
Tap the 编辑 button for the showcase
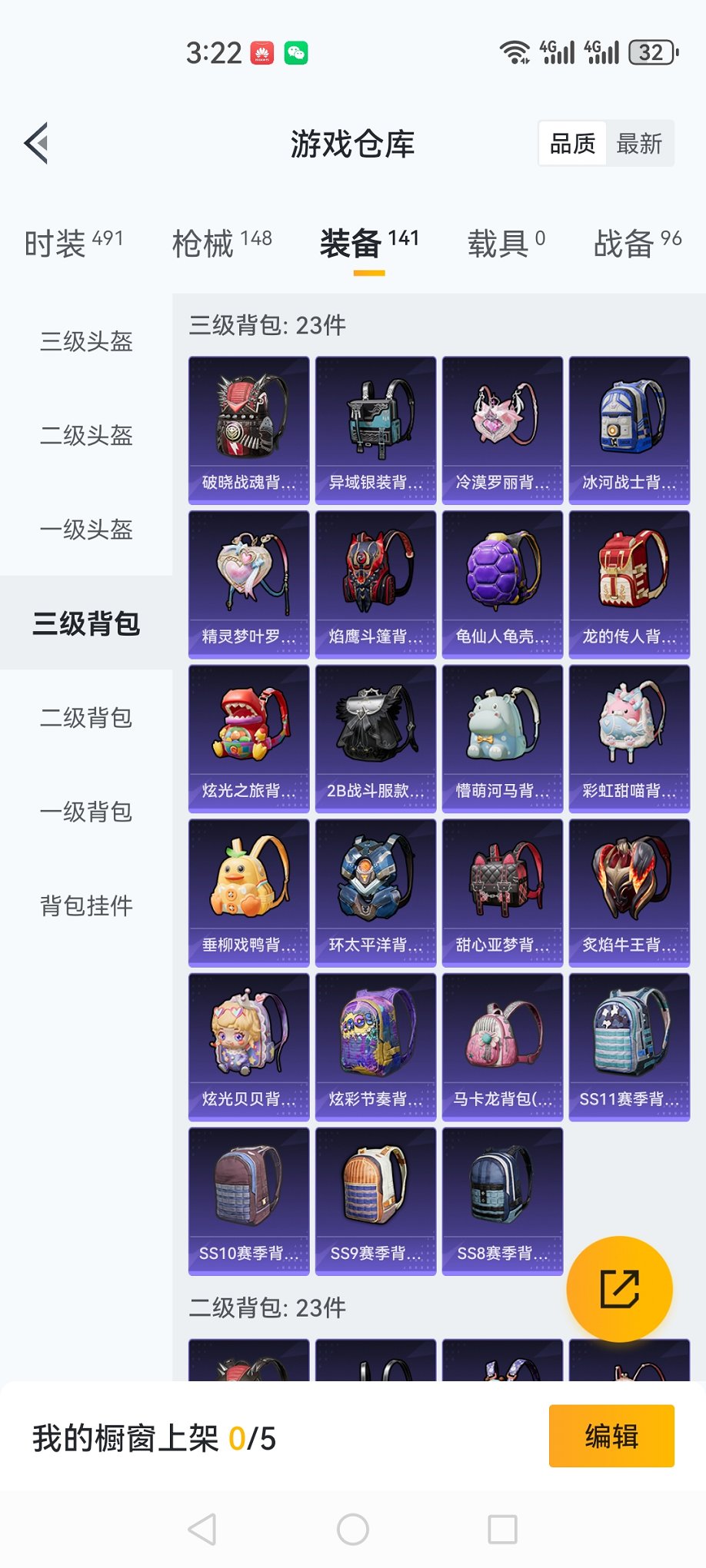[x=611, y=1436]
